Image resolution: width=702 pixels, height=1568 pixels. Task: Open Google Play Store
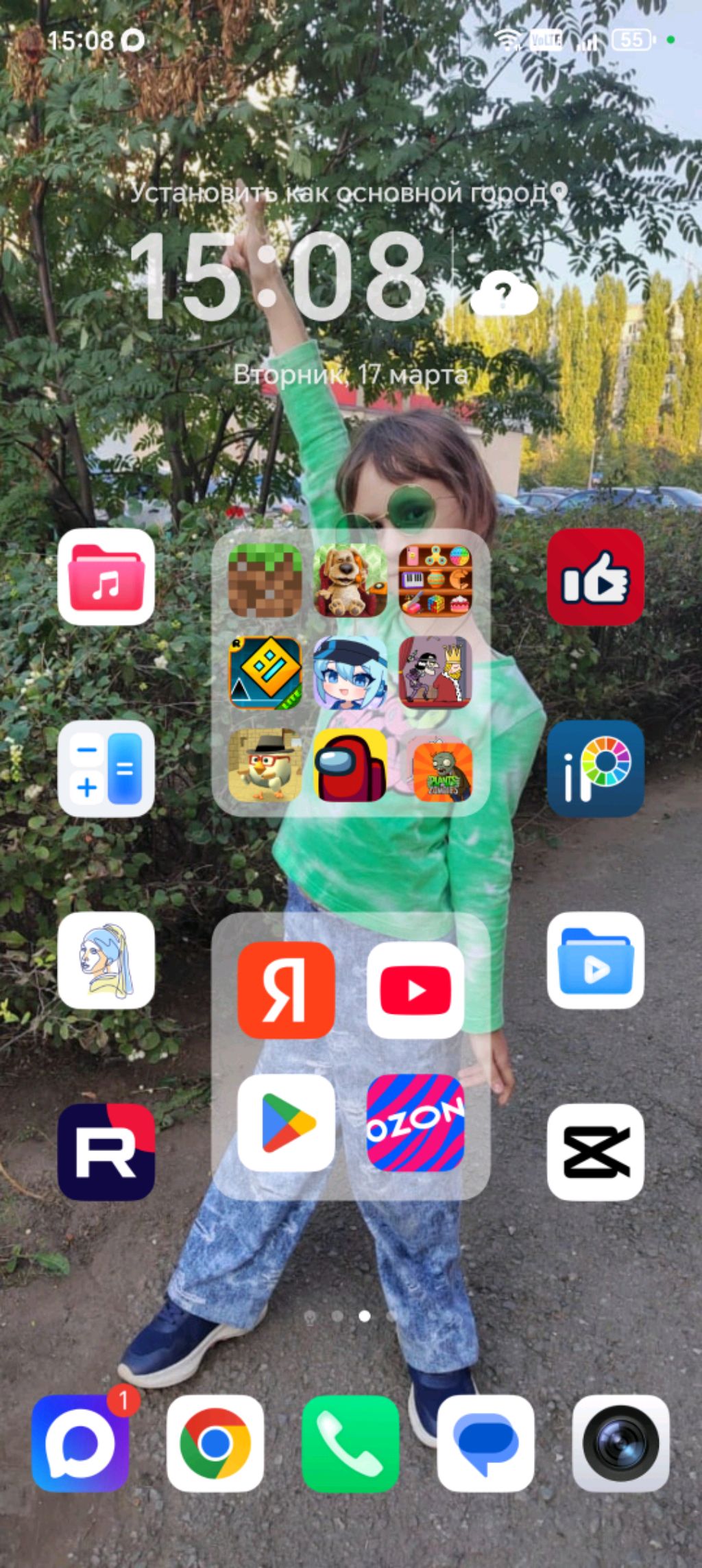tap(286, 1123)
